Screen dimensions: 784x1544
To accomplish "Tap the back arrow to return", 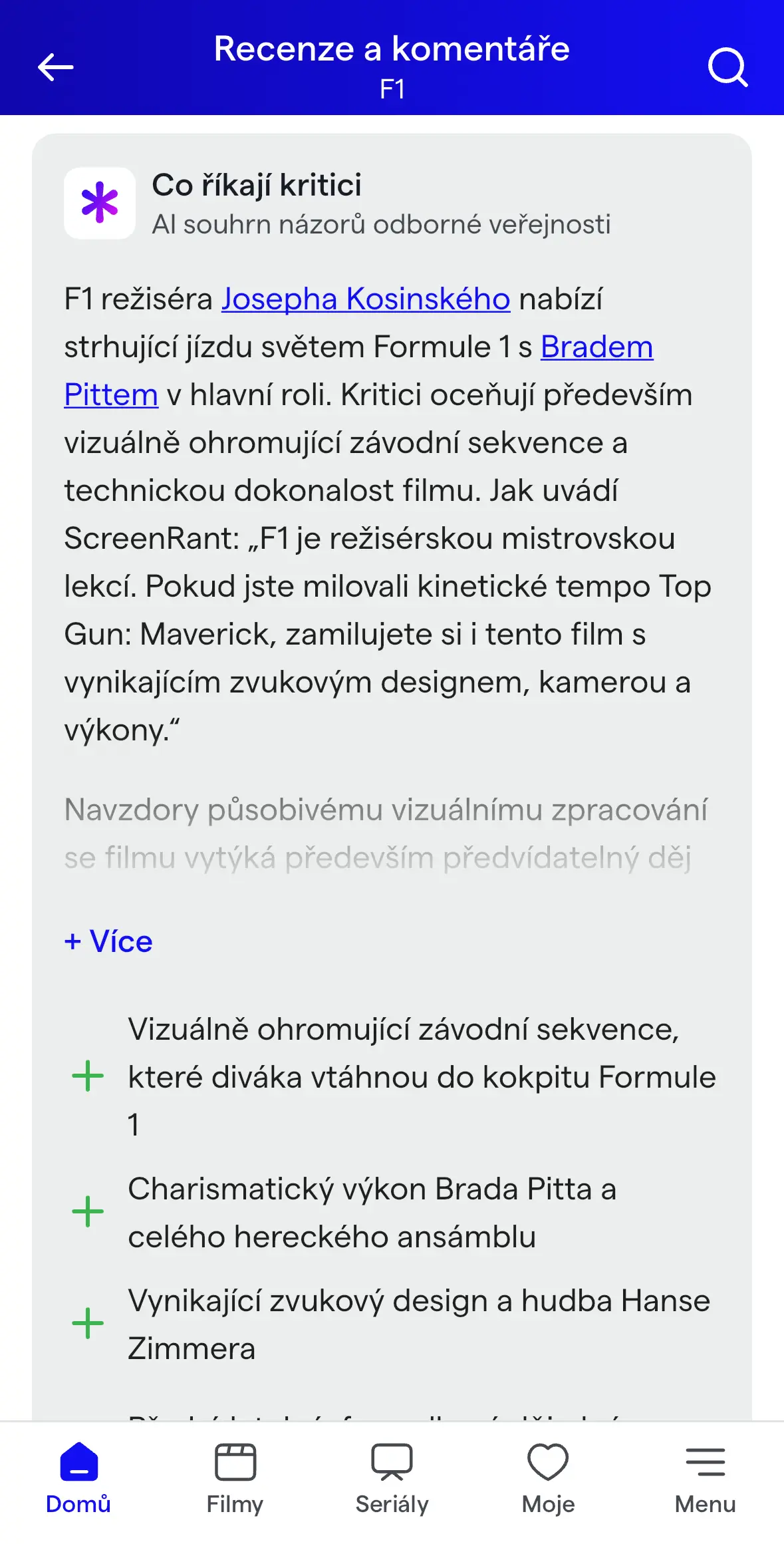I will (55, 67).
